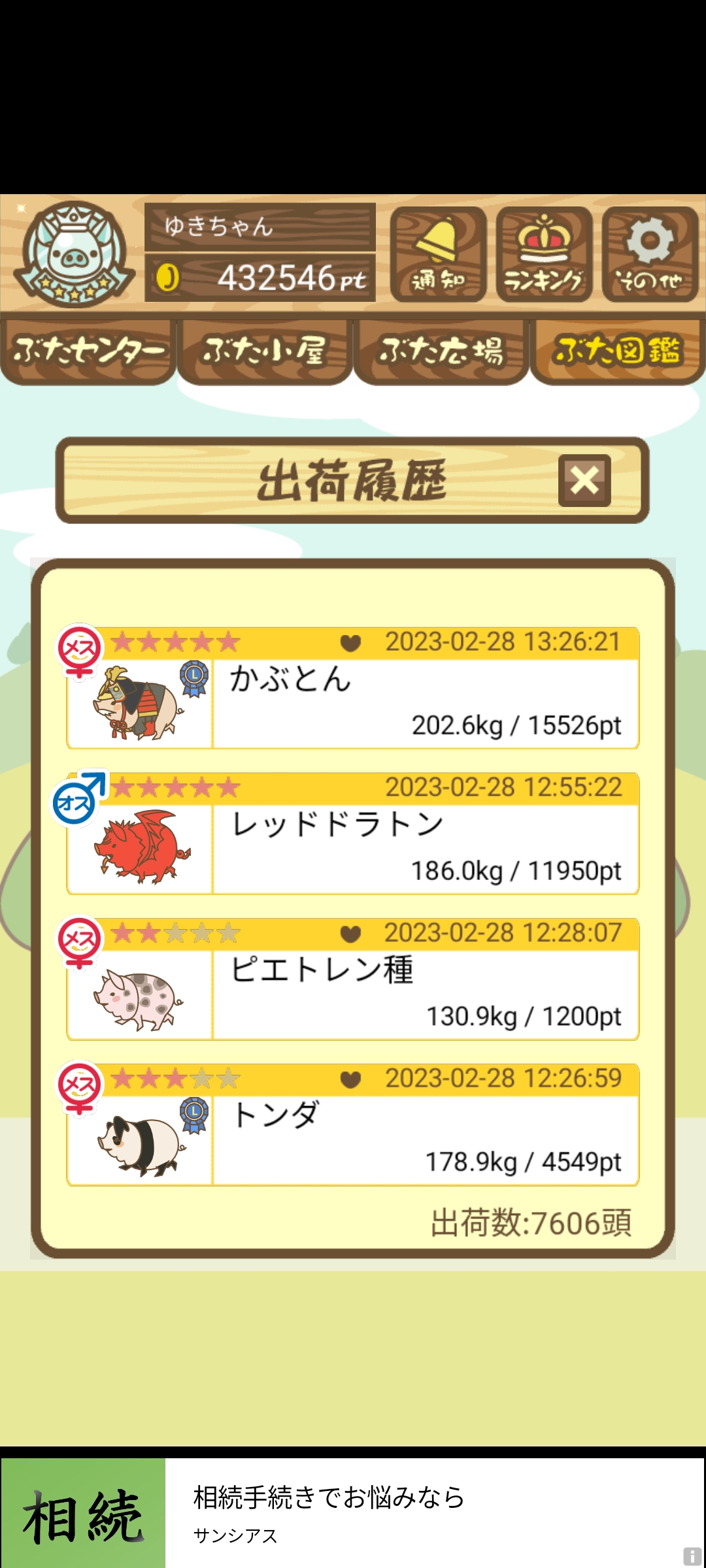
Task: View the レッドドラトン shipment record
Action: click(353, 834)
